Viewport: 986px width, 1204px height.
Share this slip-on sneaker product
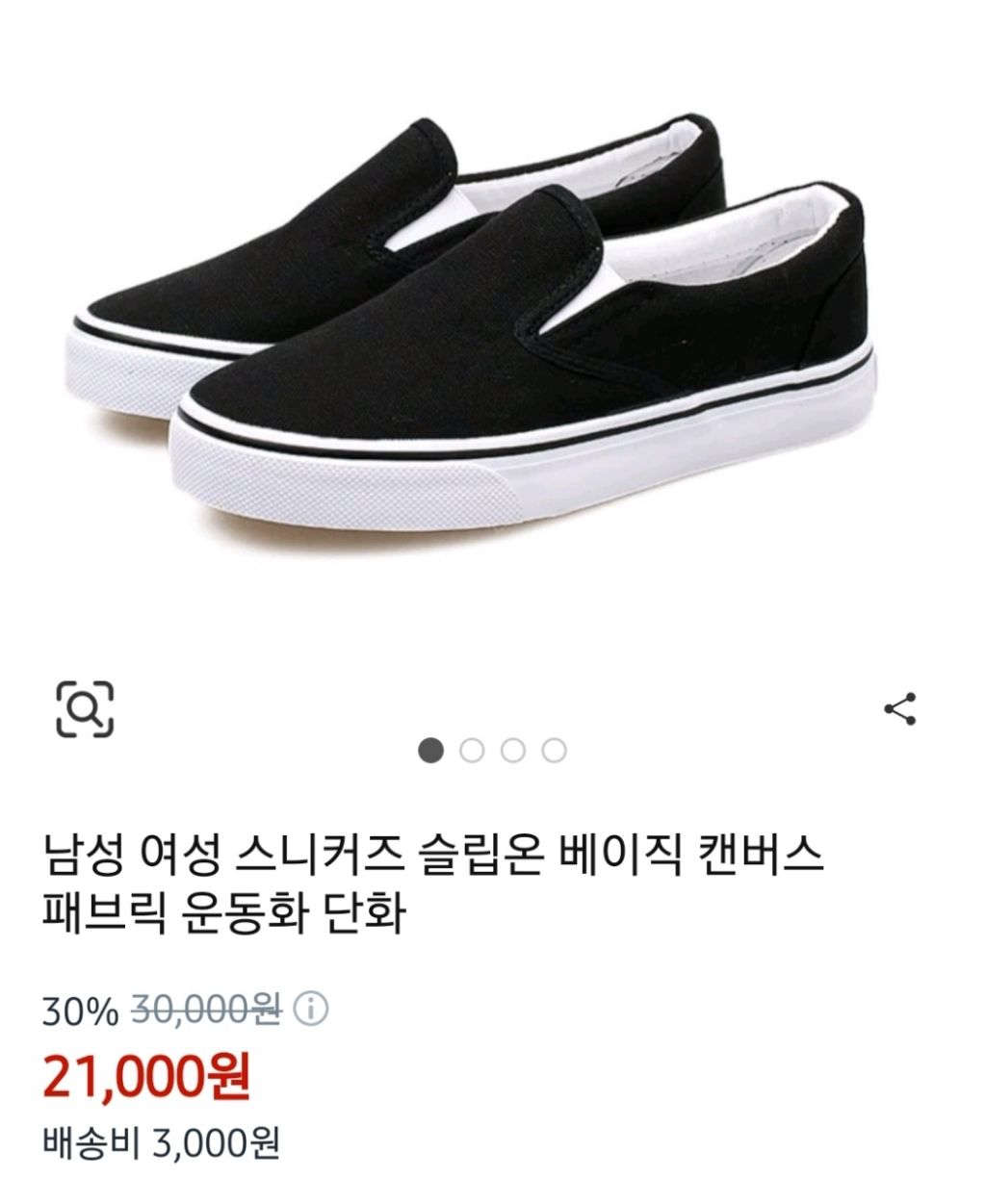[900, 709]
